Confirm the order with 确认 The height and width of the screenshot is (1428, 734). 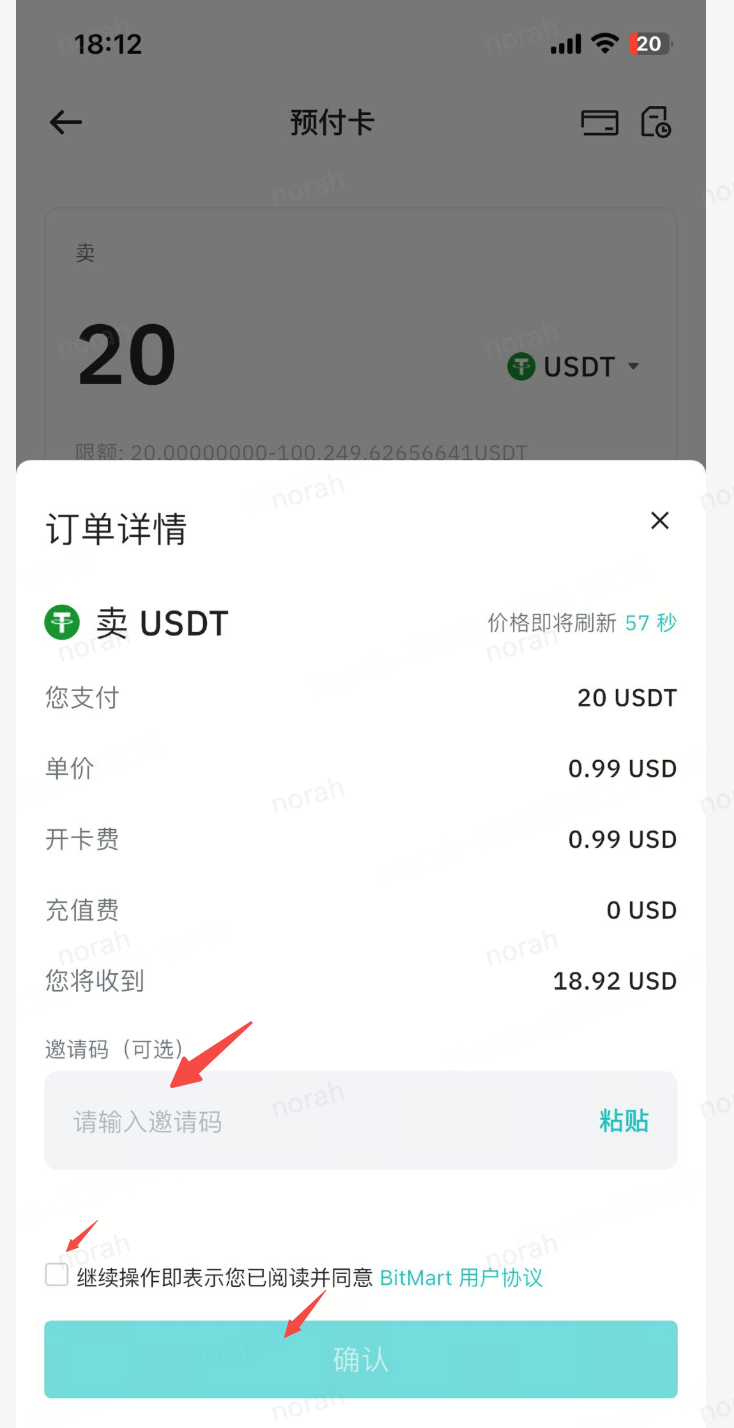[x=361, y=1359]
